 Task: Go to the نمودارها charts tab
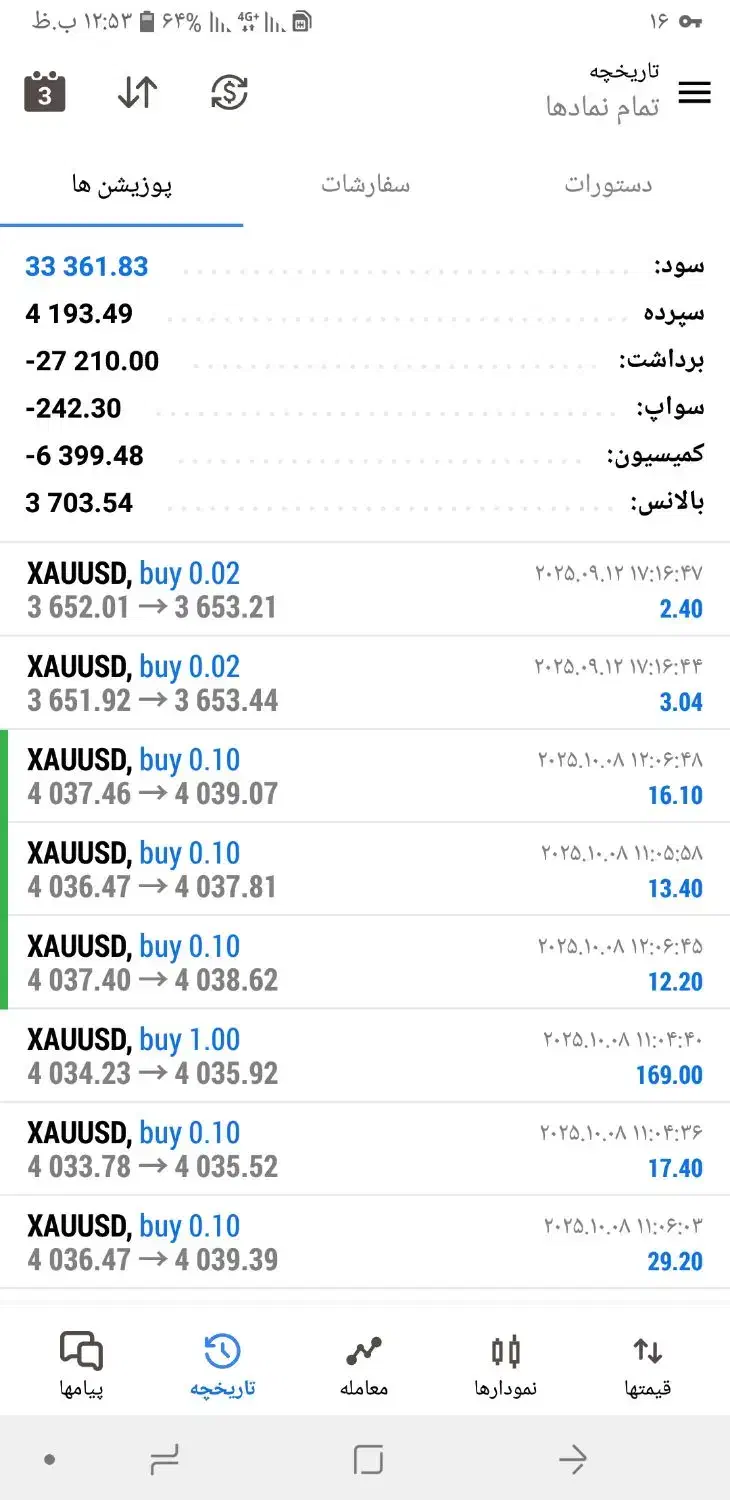(x=506, y=1365)
